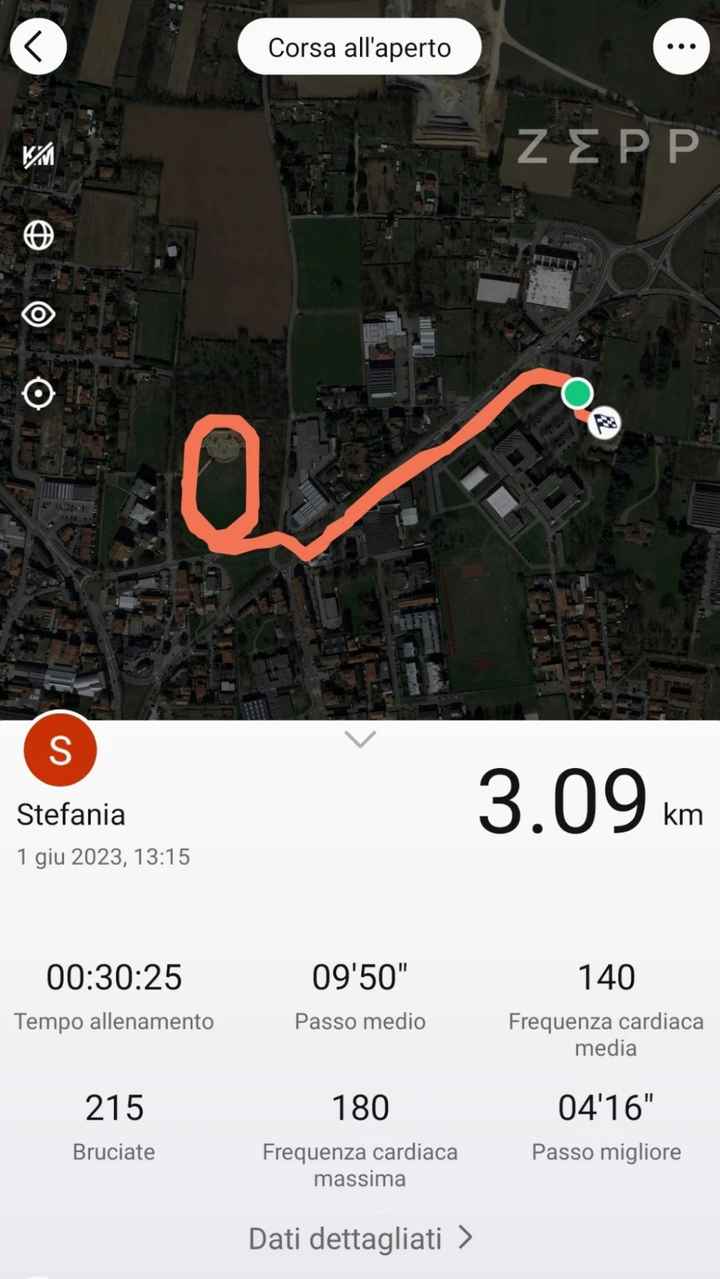Tap the green start point marker
720x1279 pixels.
(x=578, y=393)
